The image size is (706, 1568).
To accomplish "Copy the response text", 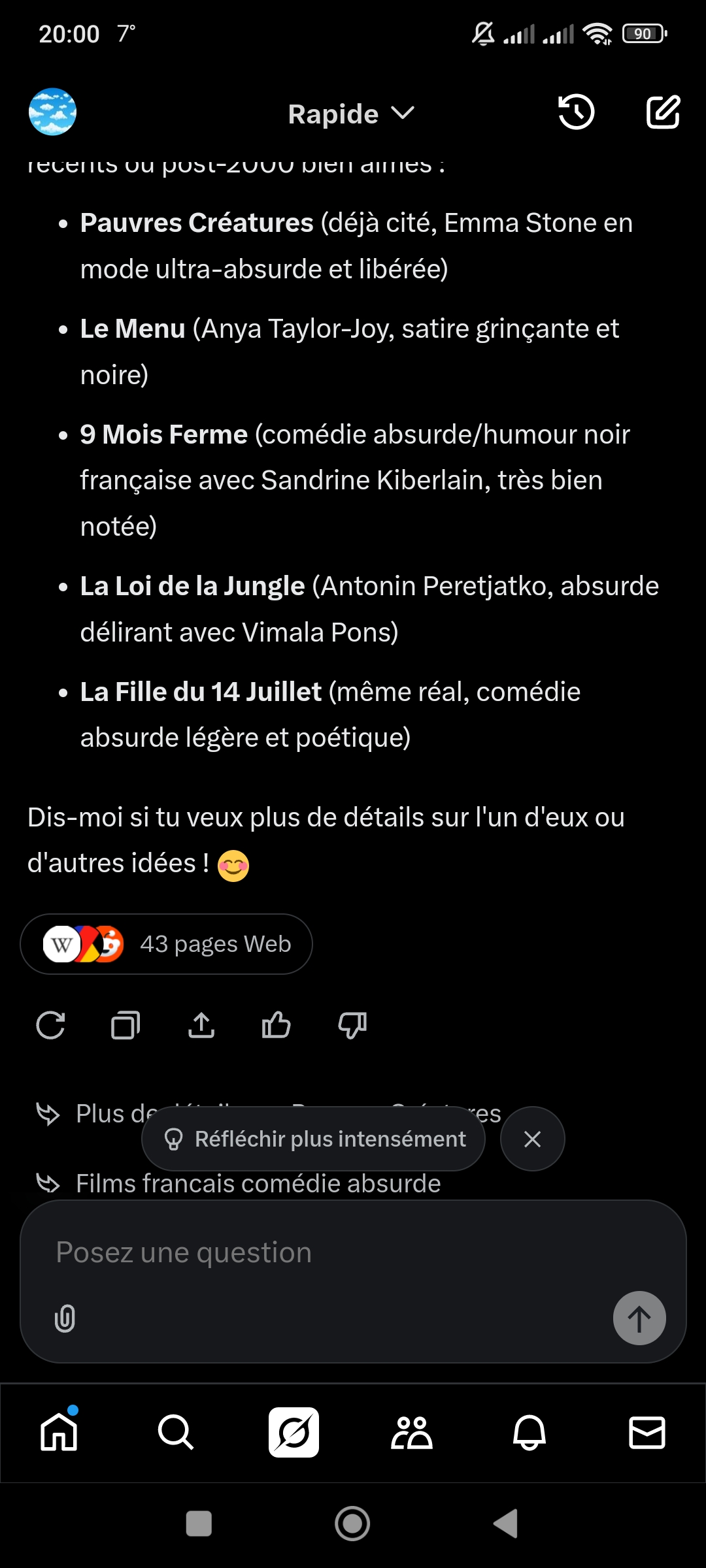I will (126, 1025).
